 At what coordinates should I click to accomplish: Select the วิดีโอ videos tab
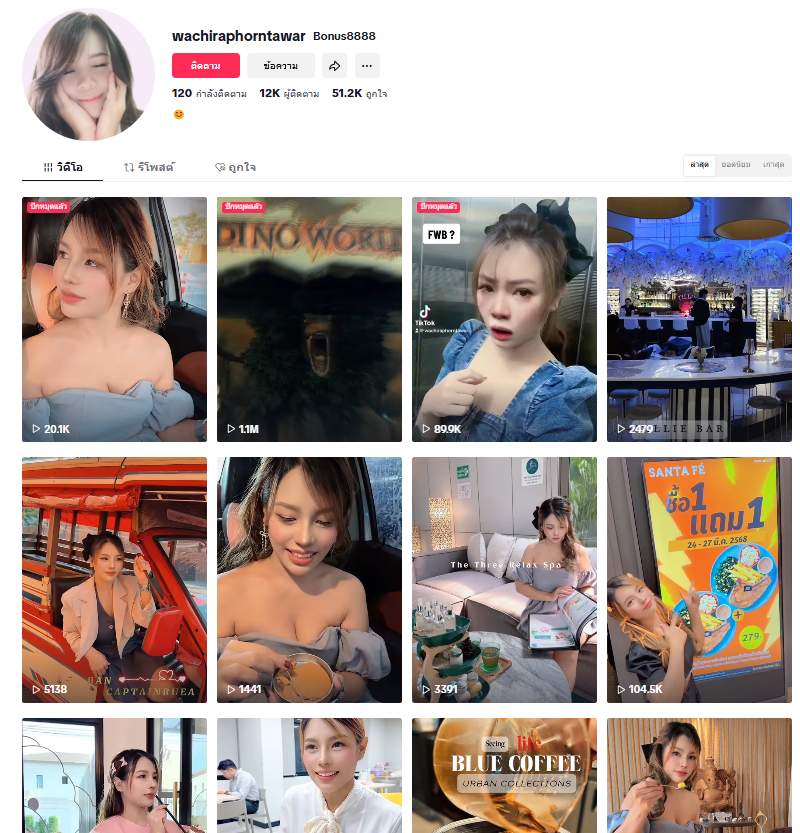(62, 167)
